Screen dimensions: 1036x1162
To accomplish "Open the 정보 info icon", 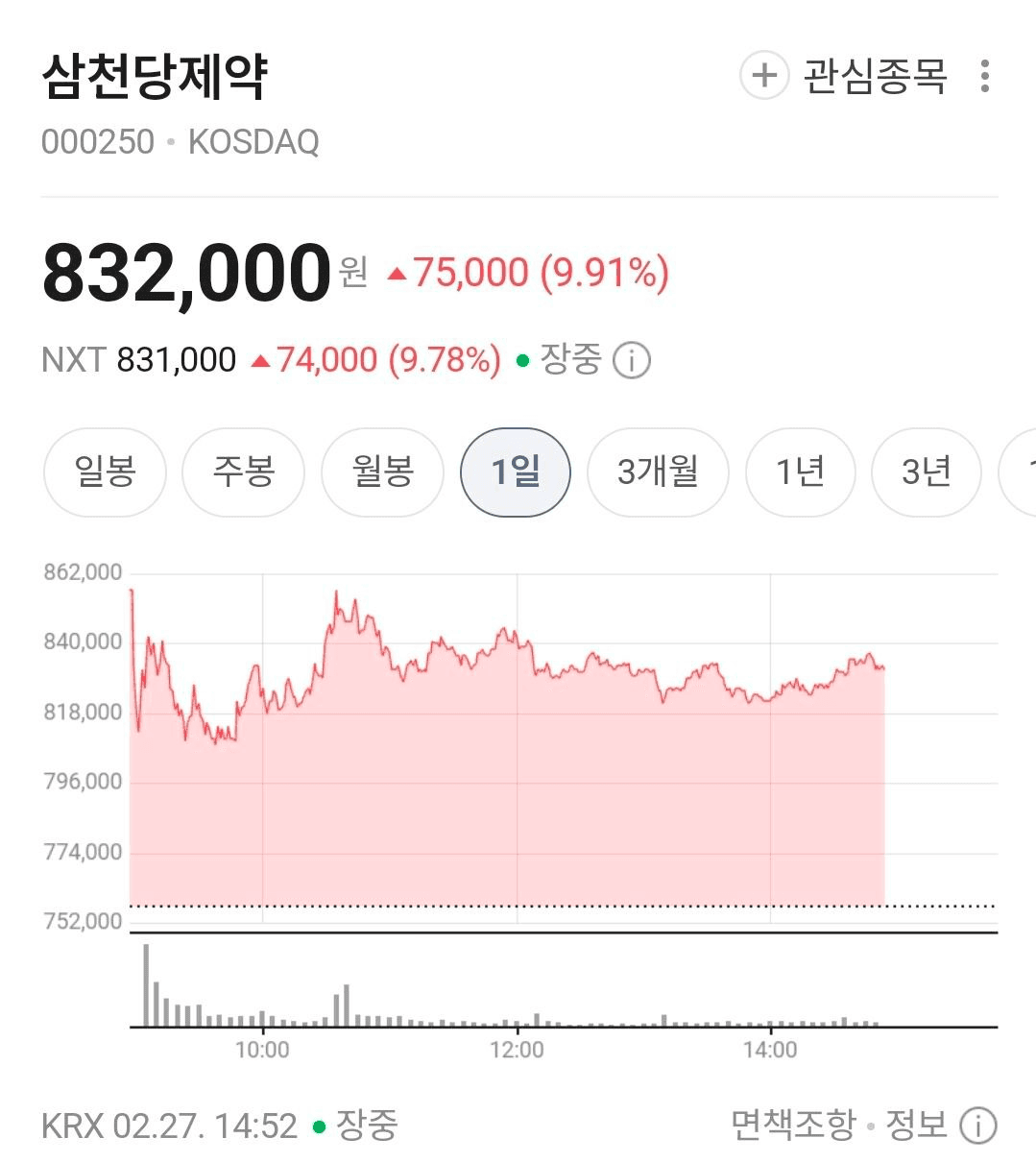I will tap(977, 1126).
